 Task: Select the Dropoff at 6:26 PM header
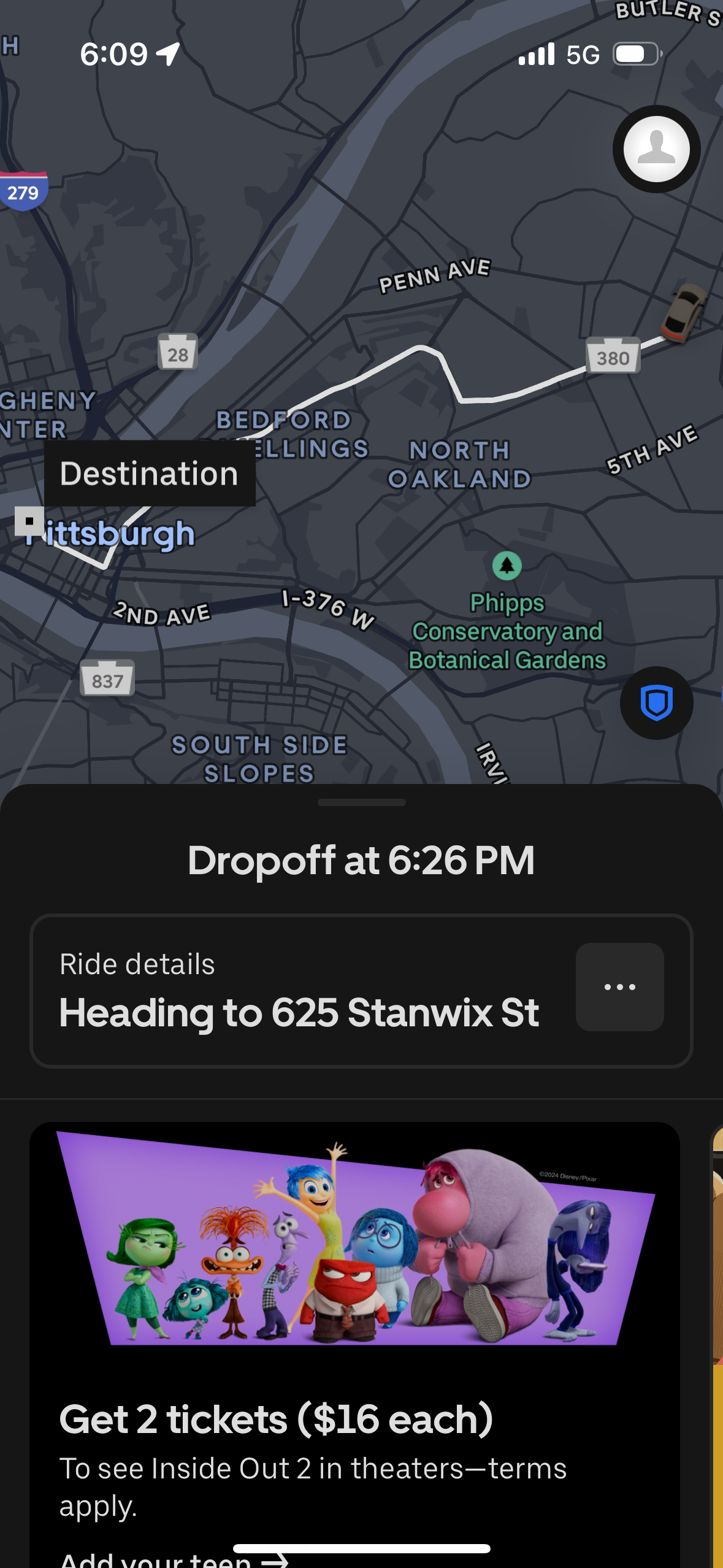(361, 859)
